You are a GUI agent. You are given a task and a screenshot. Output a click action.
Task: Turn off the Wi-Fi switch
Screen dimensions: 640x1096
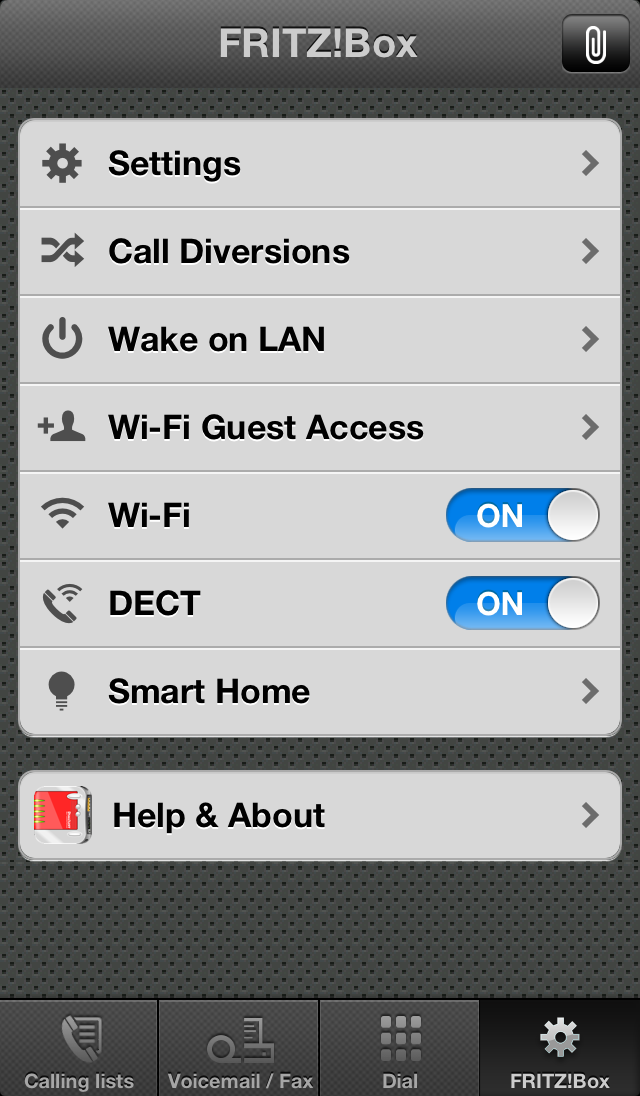(522, 516)
